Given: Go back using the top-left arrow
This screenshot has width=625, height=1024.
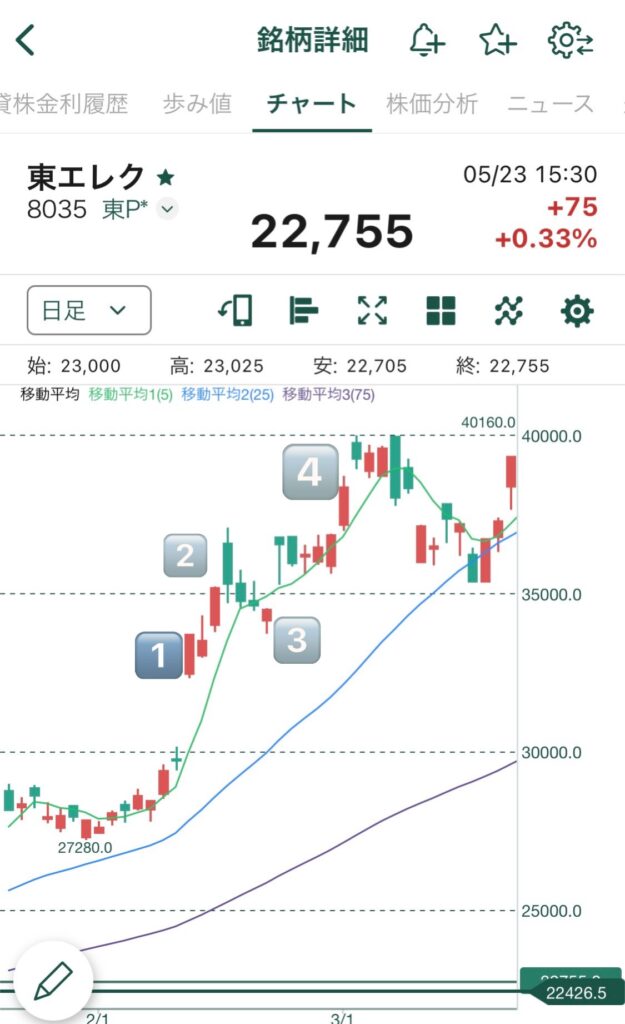Looking at the screenshot, I should 25,40.
